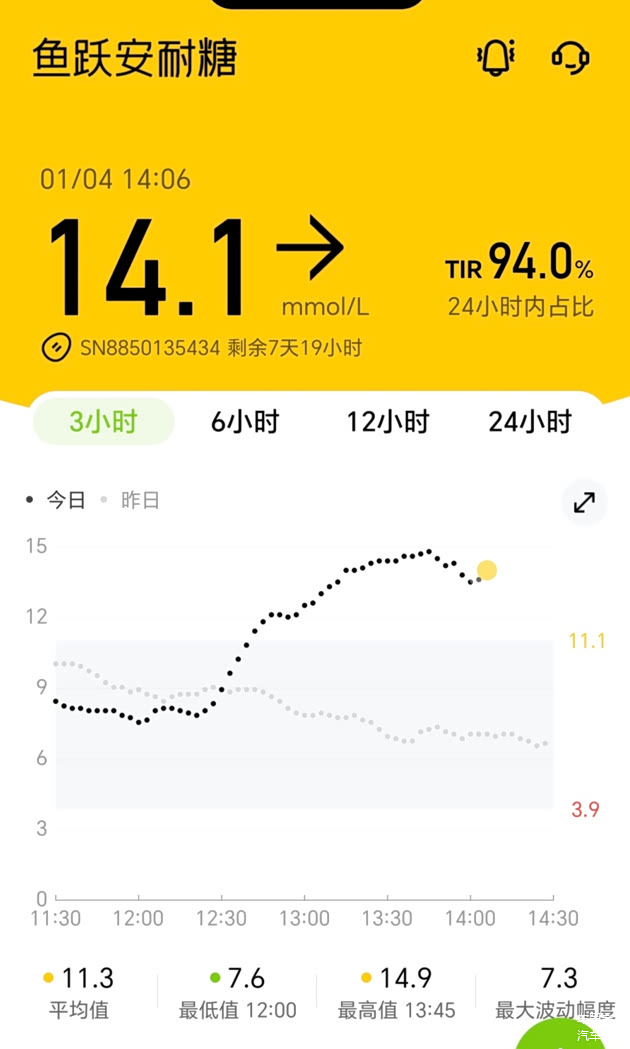
Task: Contact customer service via headset icon
Action: click(x=570, y=58)
